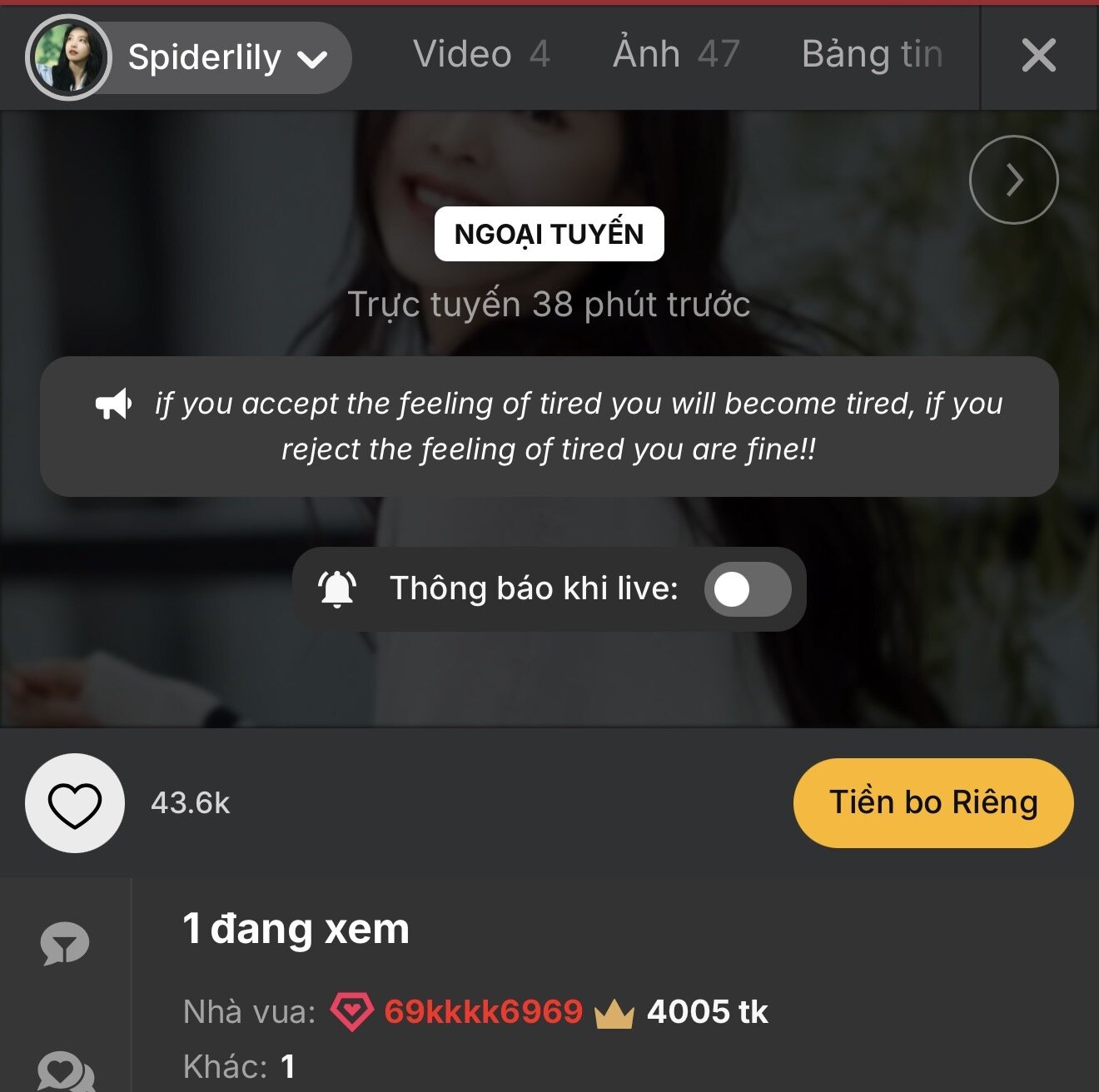Close the profile with the X

(1038, 56)
